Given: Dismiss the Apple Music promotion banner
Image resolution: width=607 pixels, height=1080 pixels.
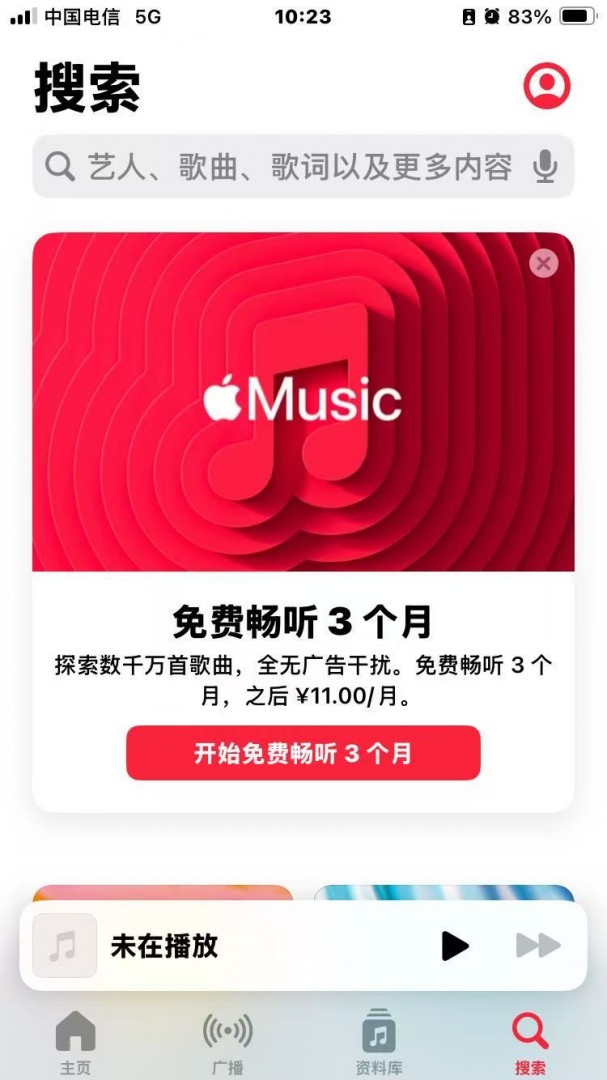Looking at the screenshot, I should pos(543,263).
